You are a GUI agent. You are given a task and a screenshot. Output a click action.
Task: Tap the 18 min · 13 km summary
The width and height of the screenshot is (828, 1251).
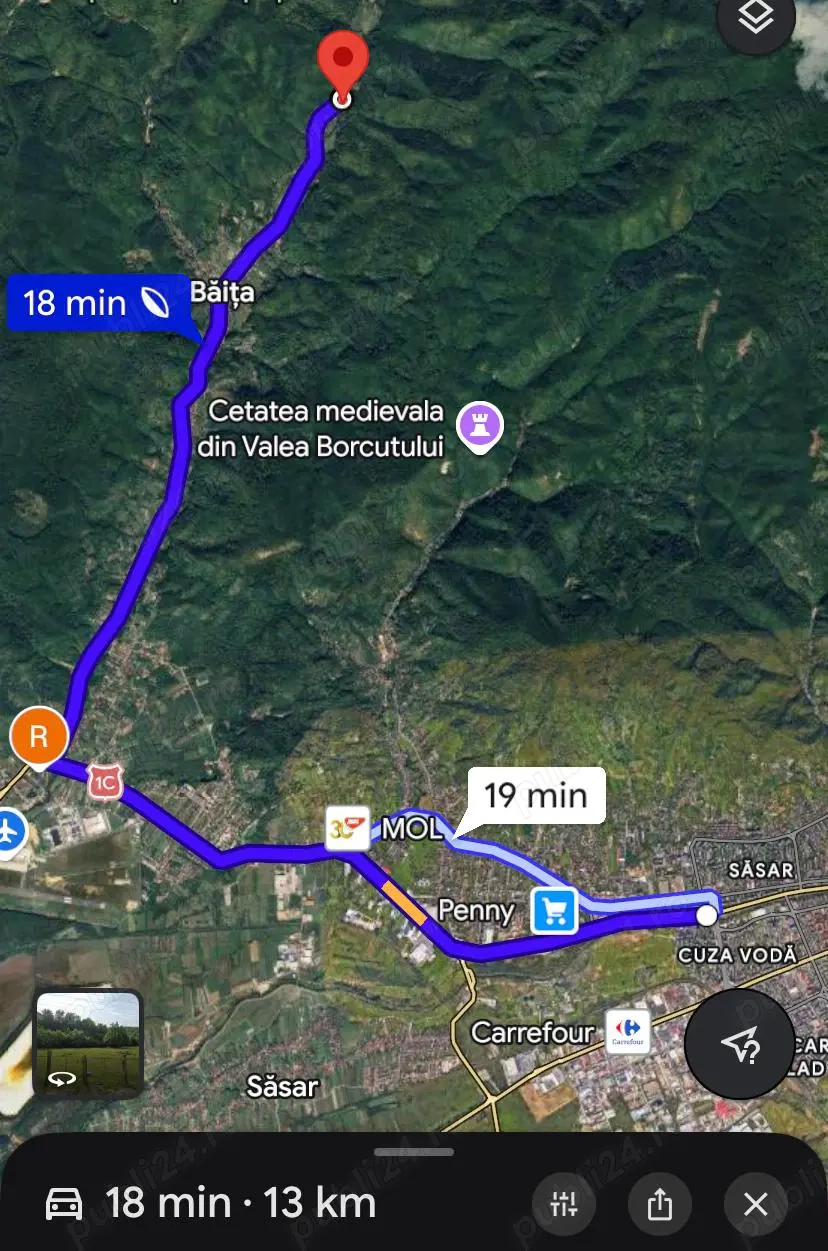(240, 1204)
